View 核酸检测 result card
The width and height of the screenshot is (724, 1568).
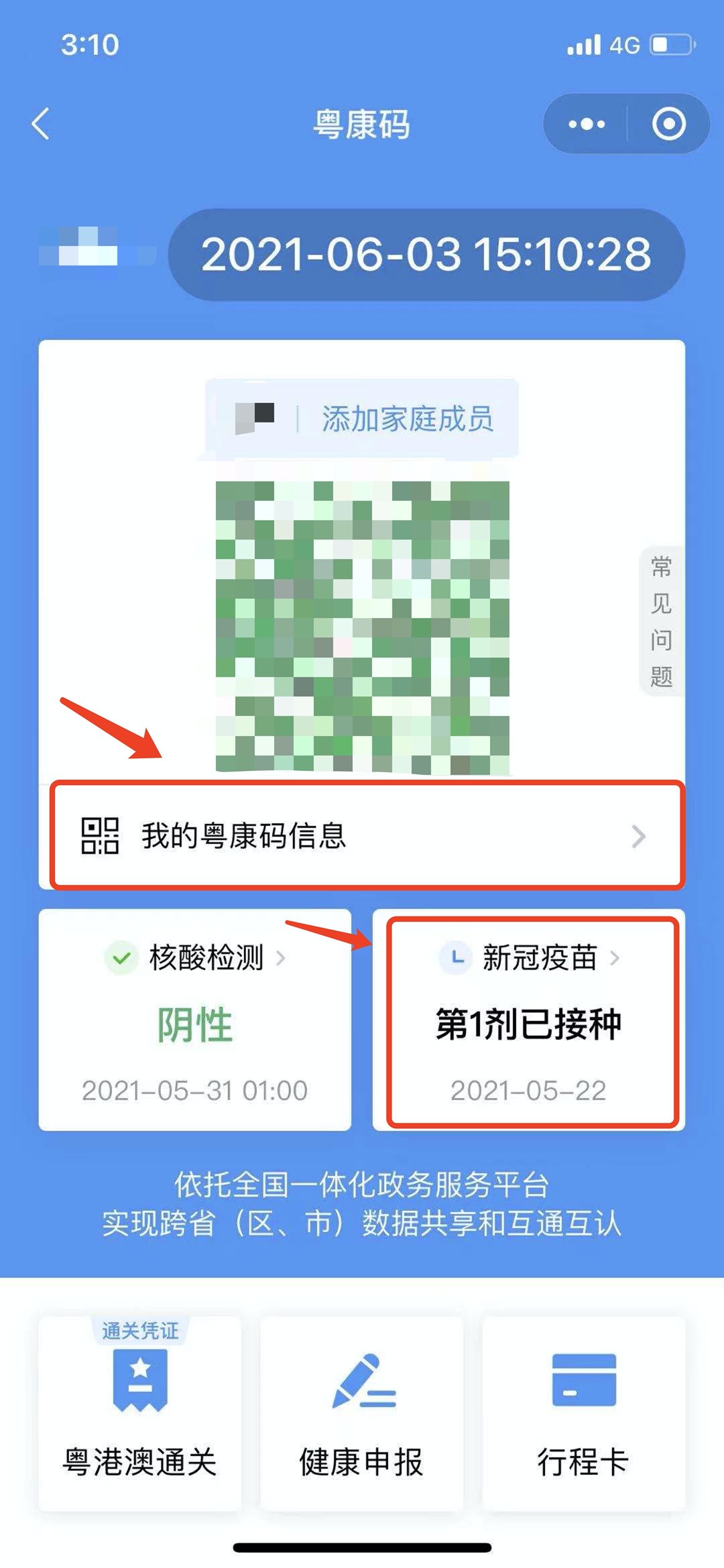[194, 1020]
